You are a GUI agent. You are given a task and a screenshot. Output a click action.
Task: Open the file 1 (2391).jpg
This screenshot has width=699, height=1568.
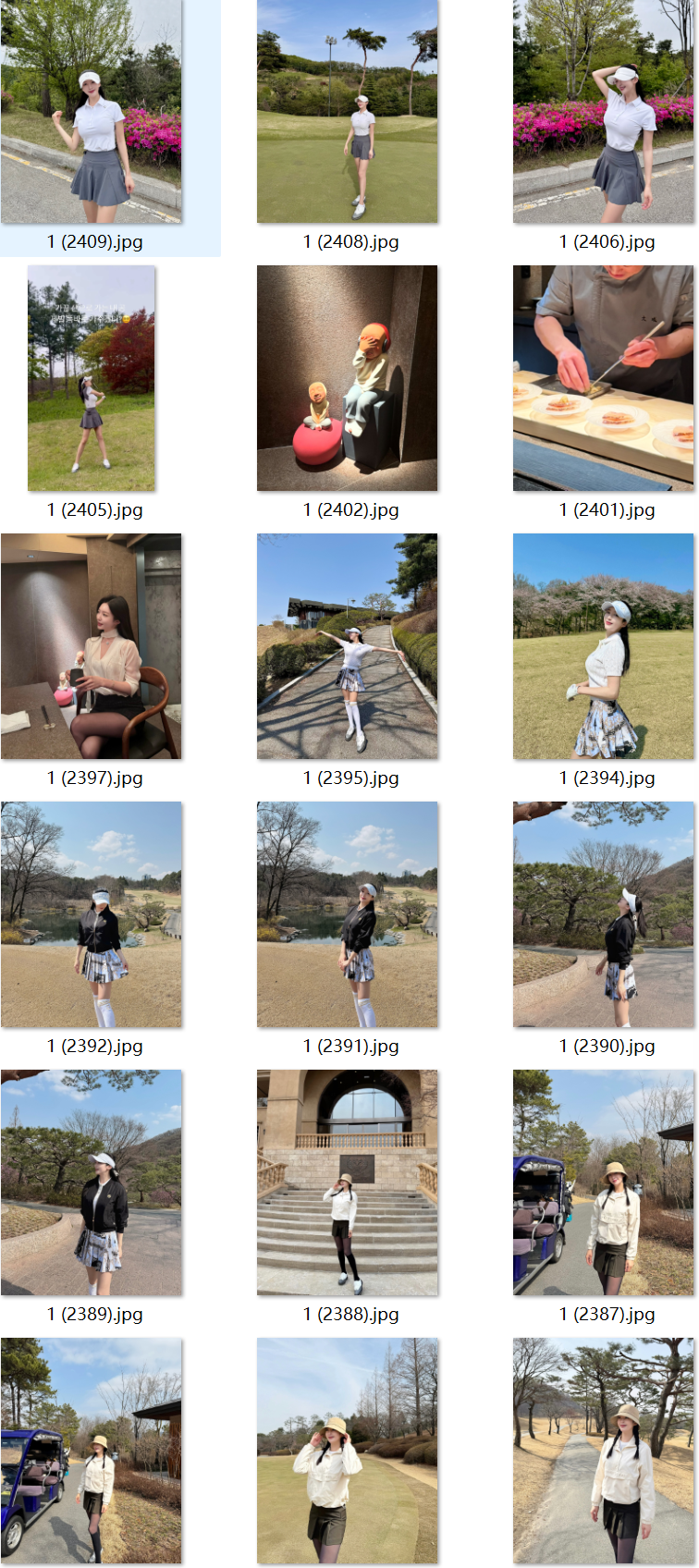(x=348, y=914)
